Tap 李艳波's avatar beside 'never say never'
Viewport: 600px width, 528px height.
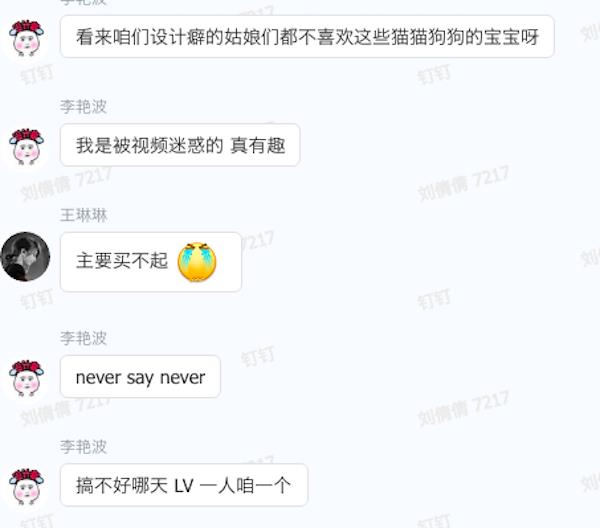click(x=26, y=378)
